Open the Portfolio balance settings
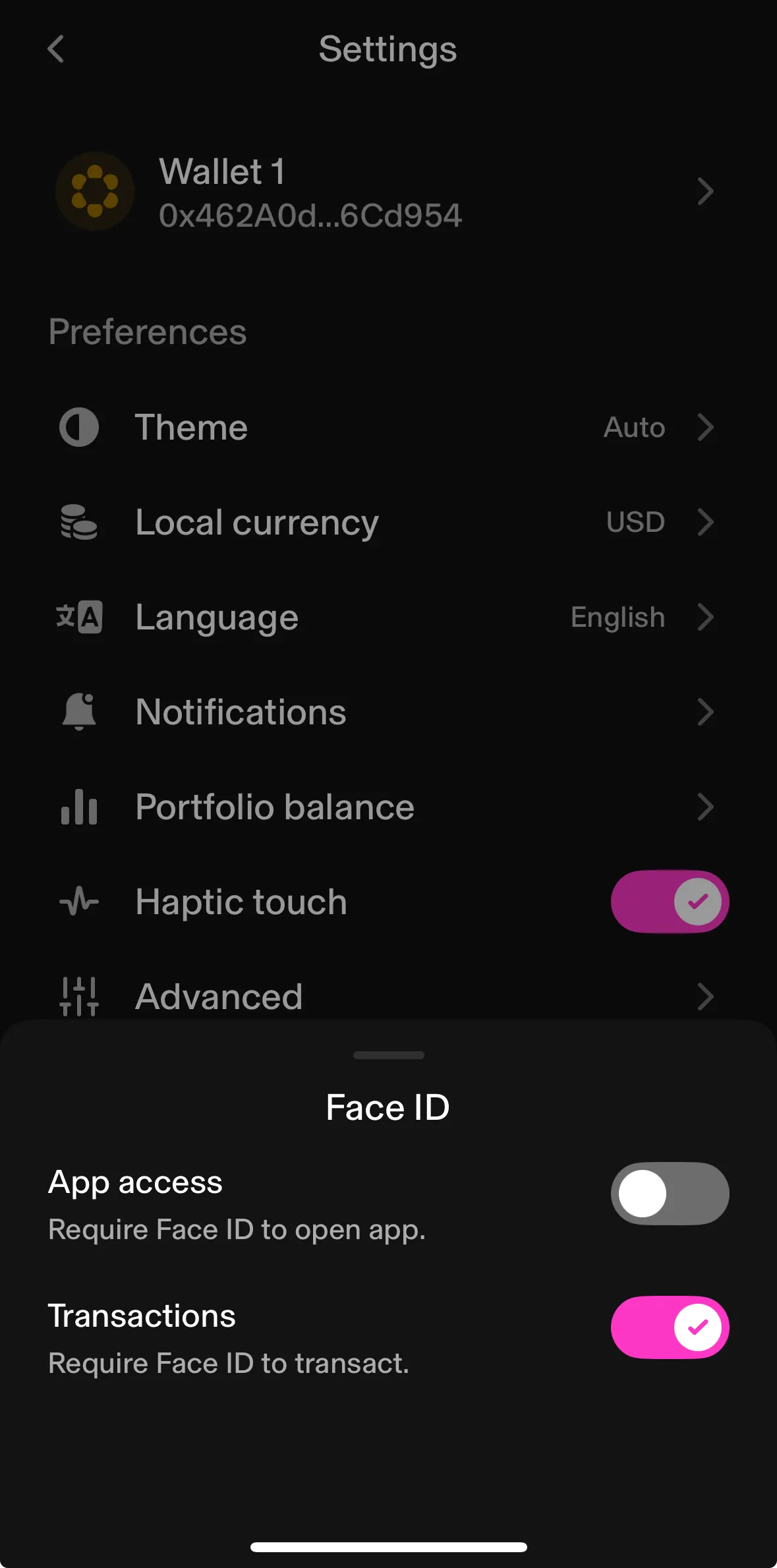777x1568 pixels. pos(706,807)
